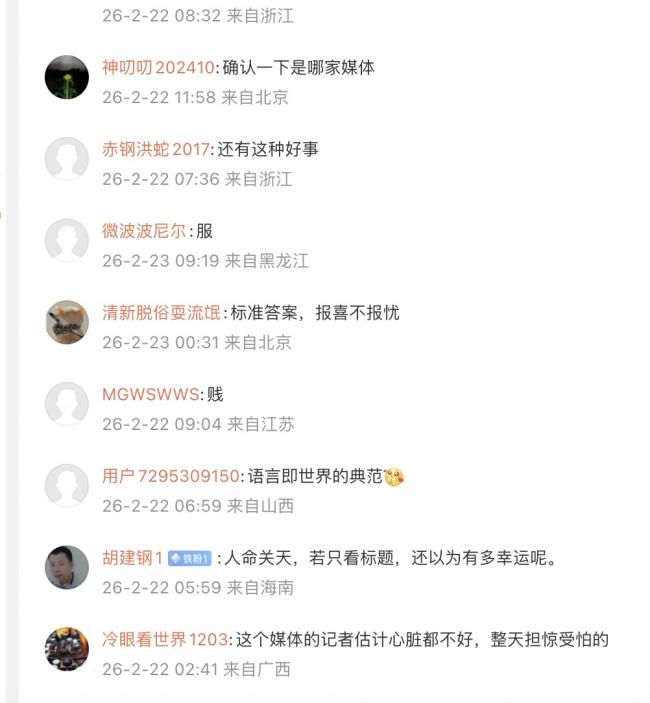Visit MGWSWWS's profile via username

click(x=151, y=395)
